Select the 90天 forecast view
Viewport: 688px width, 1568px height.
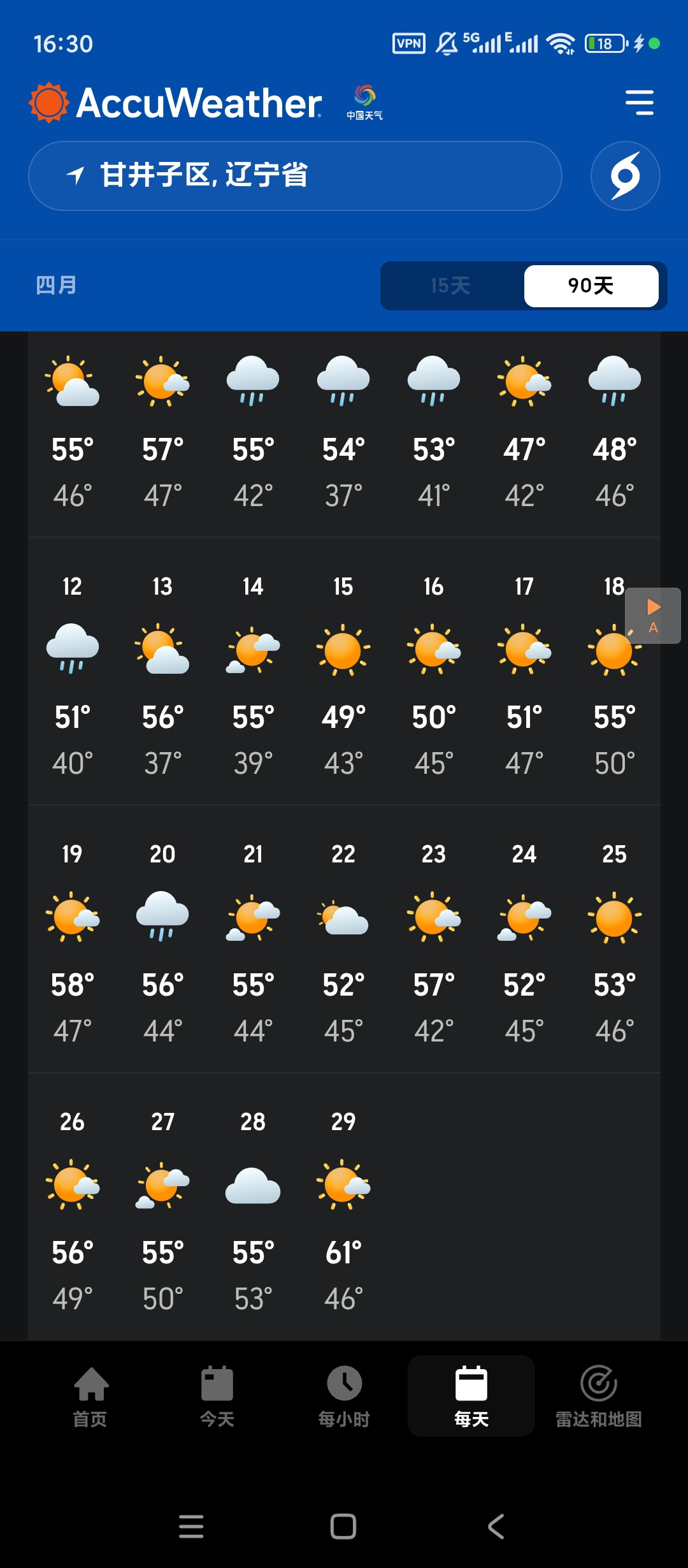[591, 286]
